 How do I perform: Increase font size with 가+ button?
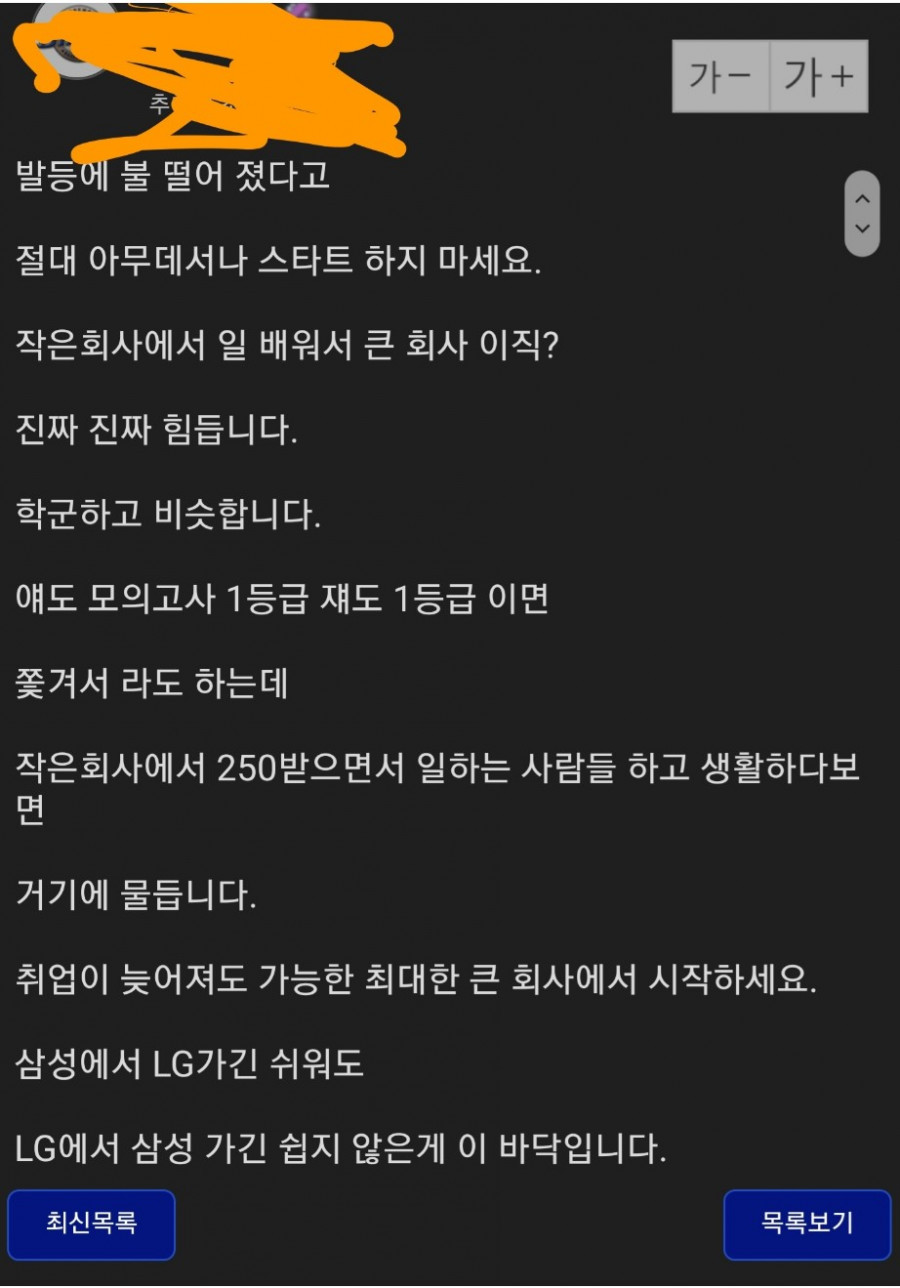click(x=818, y=77)
